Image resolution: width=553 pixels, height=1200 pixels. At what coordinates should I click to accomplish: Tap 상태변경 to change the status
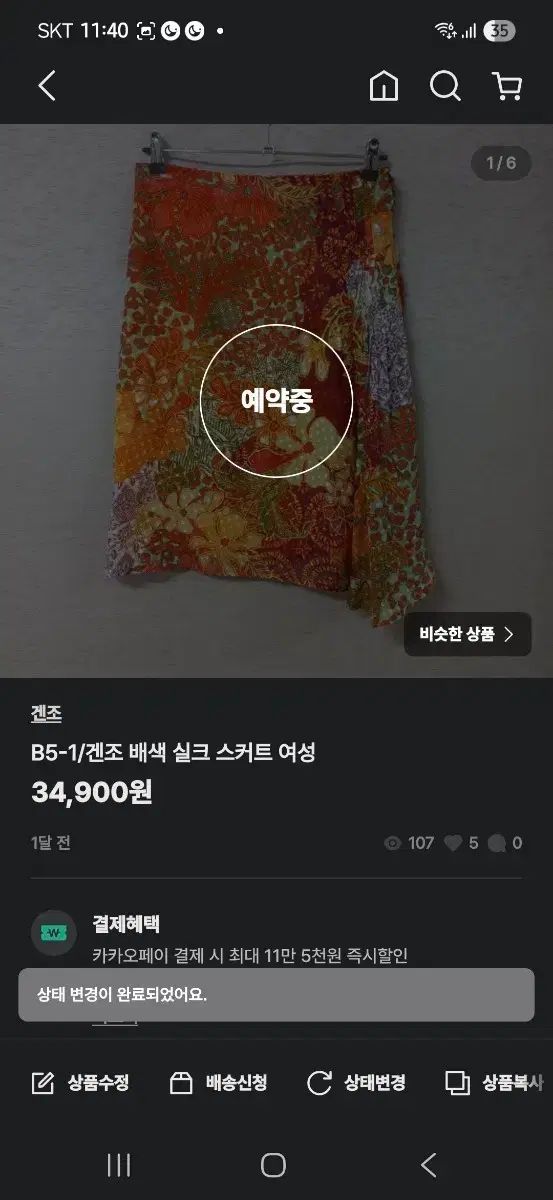356,1082
